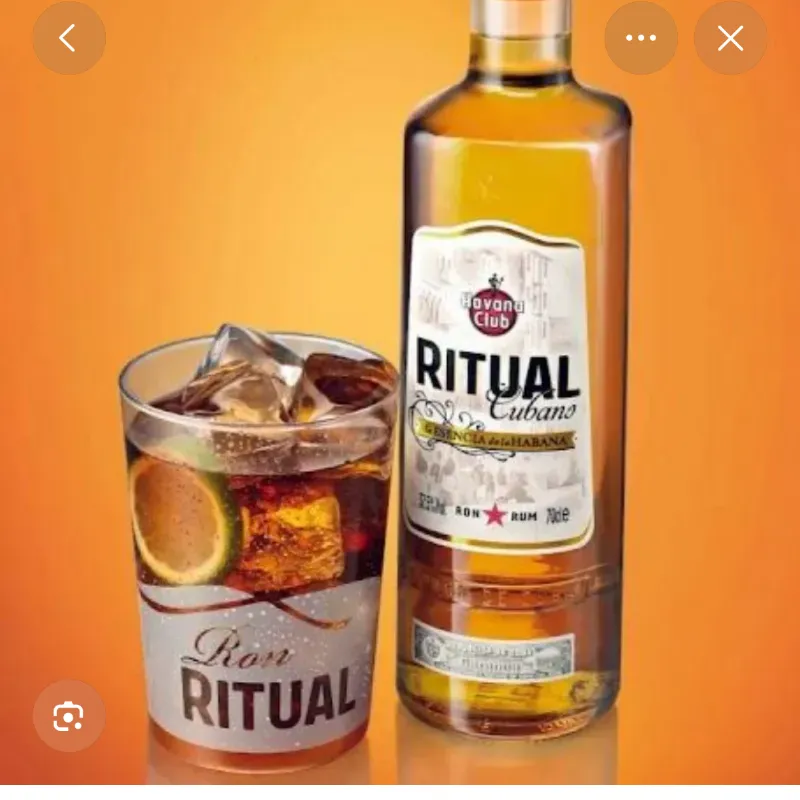Screen dimensions: 800x800
Task: Go back using the back arrow
Action: 68,38
